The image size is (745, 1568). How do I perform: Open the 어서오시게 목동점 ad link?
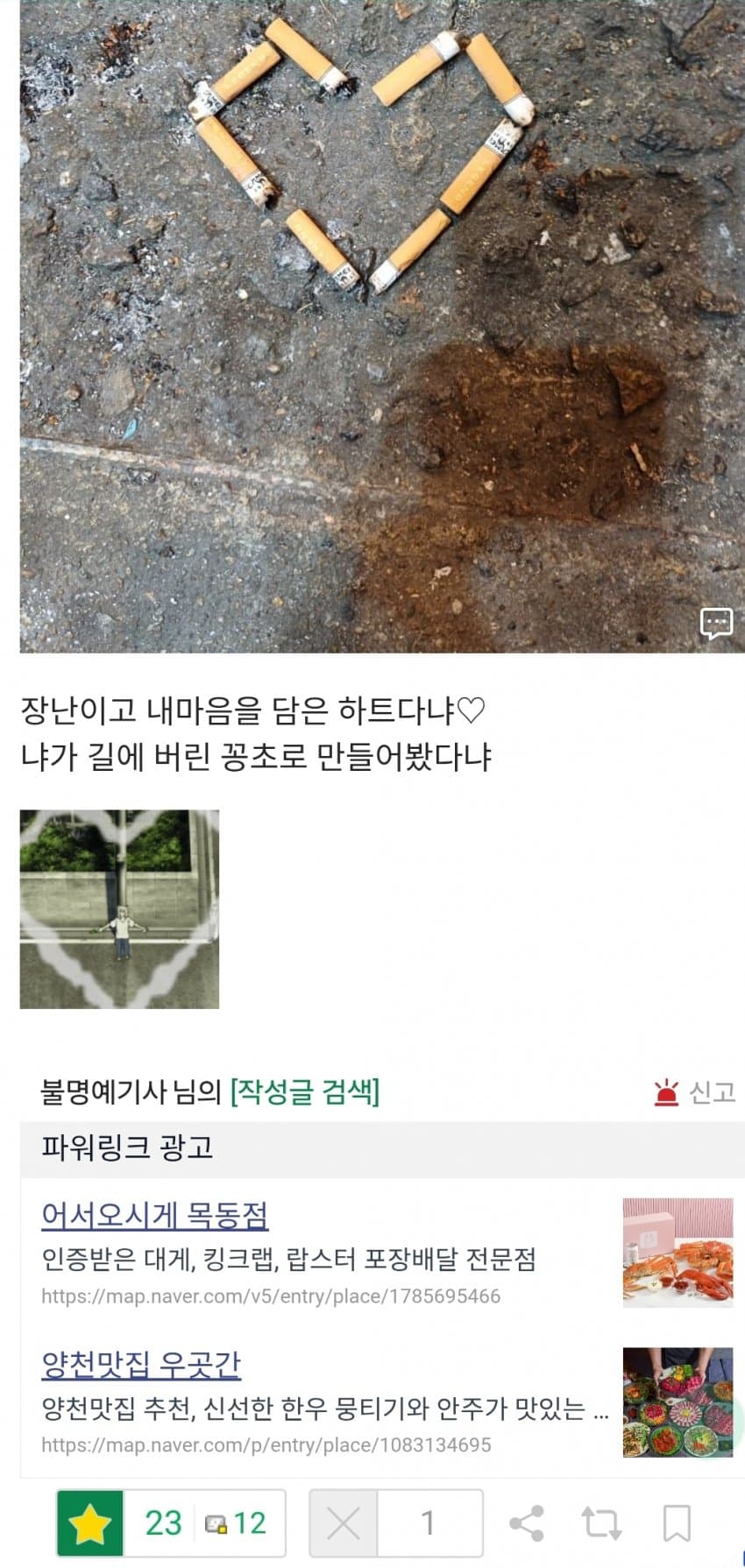pyautogui.click(x=155, y=1214)
